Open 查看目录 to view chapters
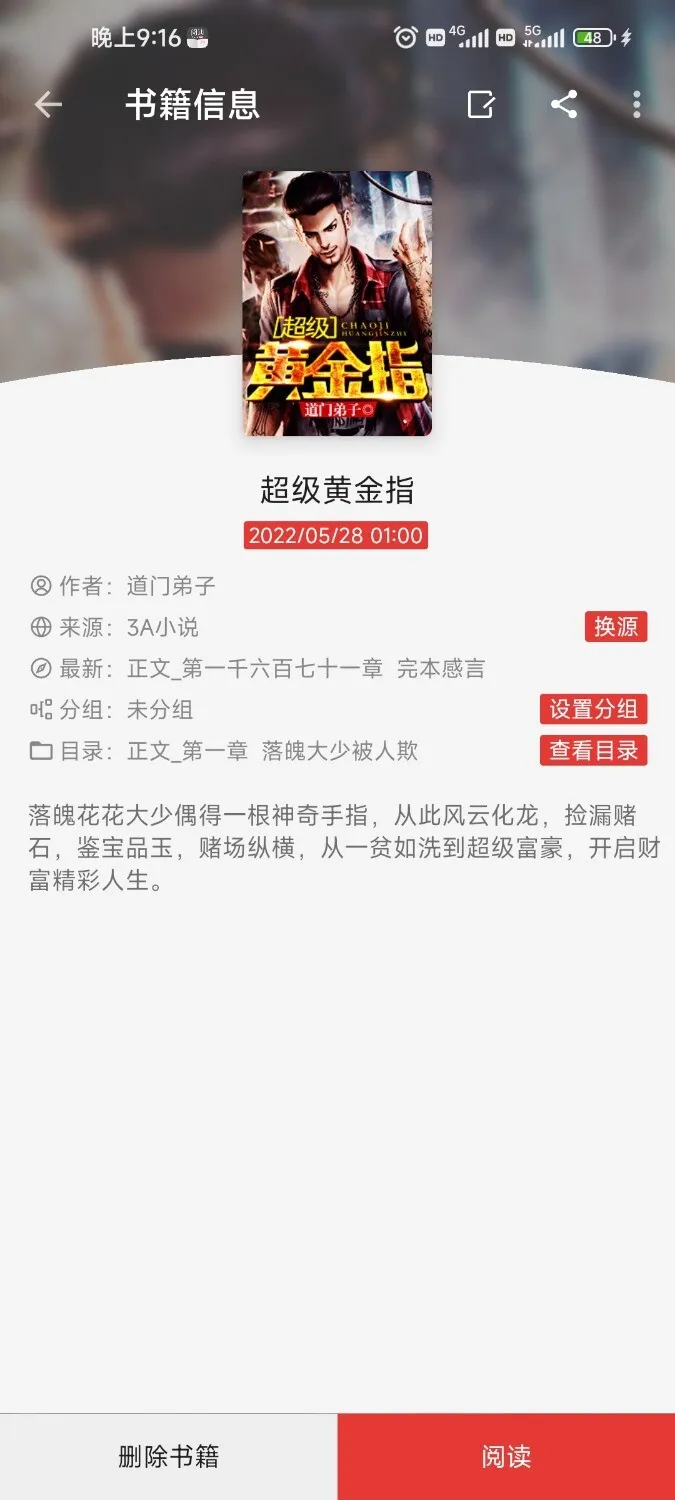The image size is (675, 1500). tap(594, 750)
